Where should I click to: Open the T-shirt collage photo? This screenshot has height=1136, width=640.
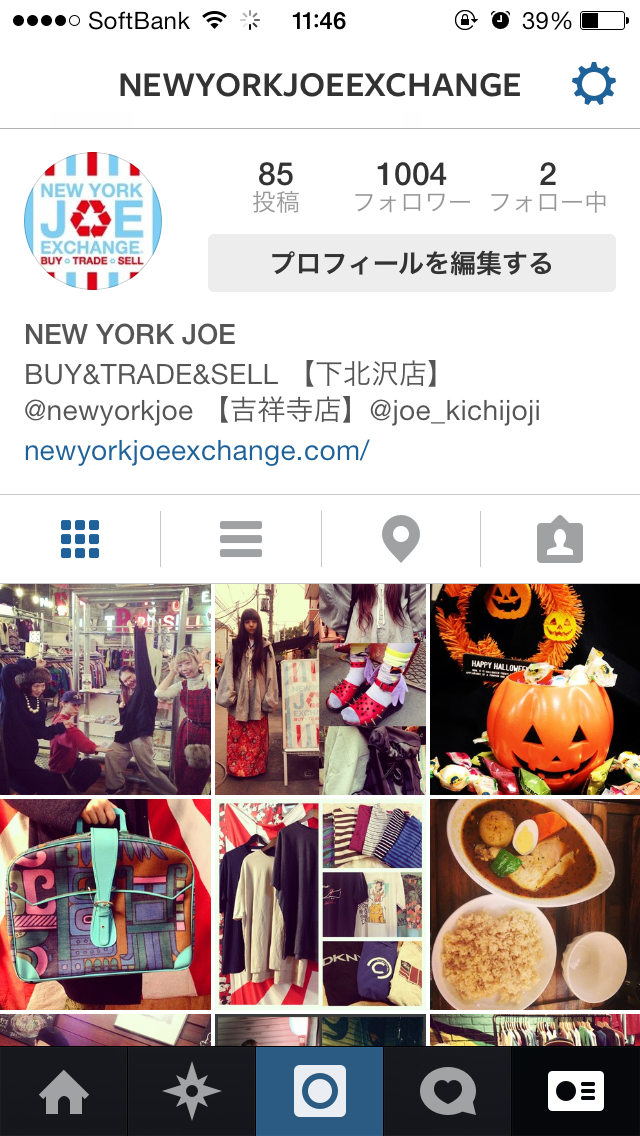[320, 904]
